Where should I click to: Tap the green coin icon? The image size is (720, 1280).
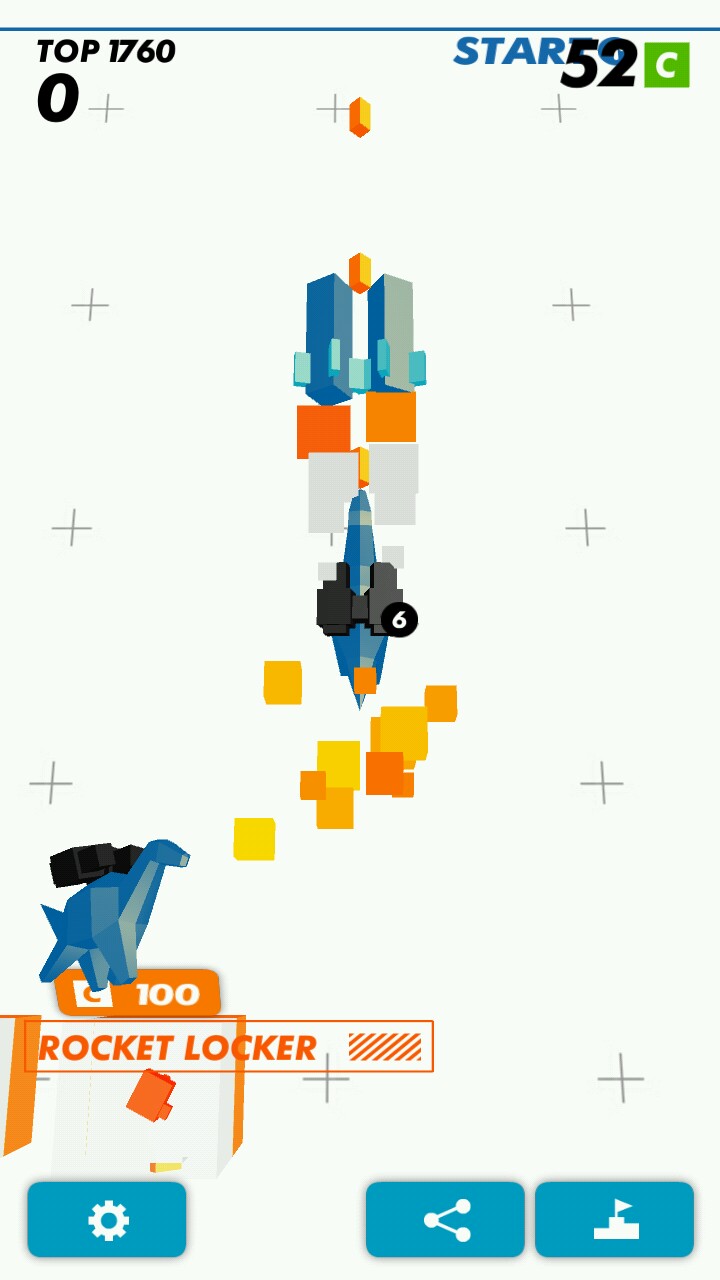tap(667, 65)
